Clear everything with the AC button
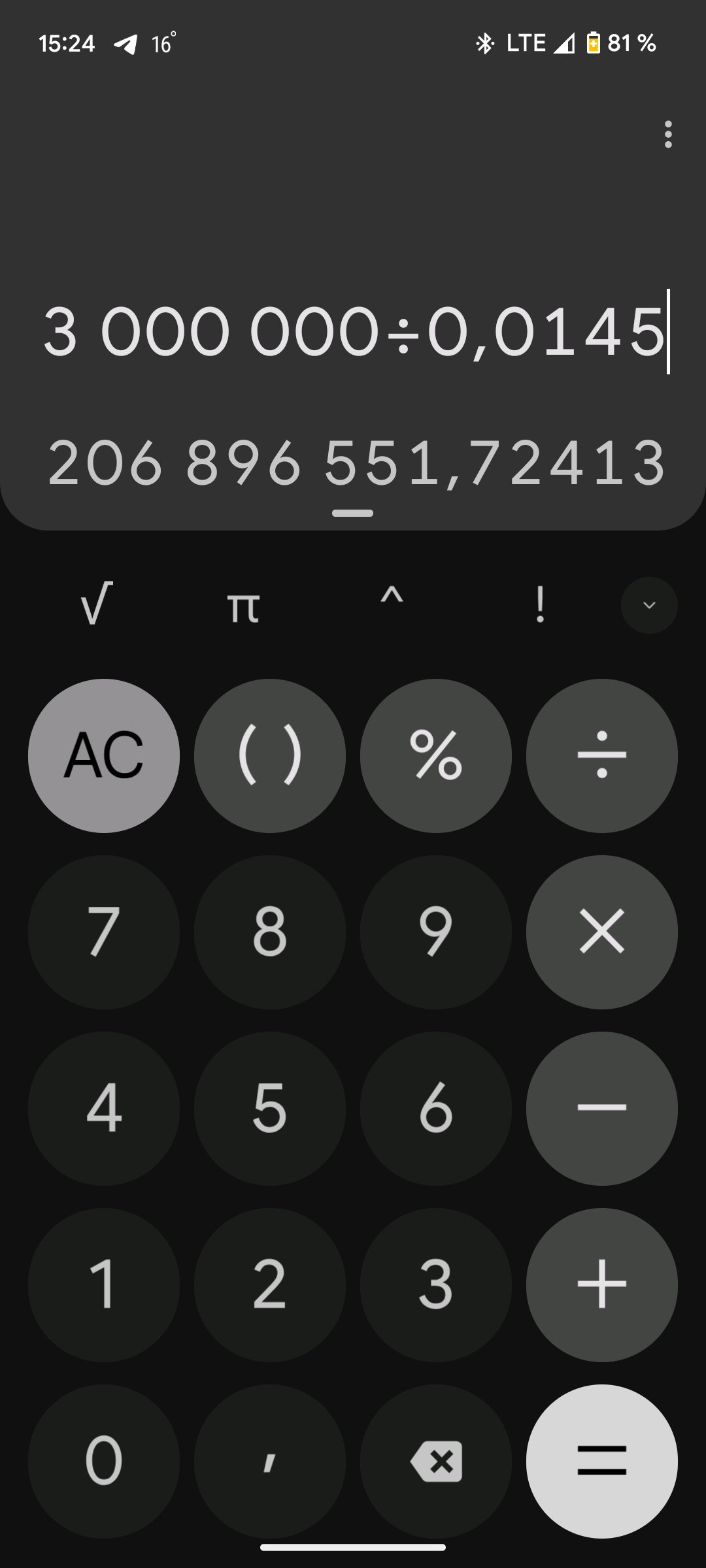 pyautogui.click(x=104, y=756)
